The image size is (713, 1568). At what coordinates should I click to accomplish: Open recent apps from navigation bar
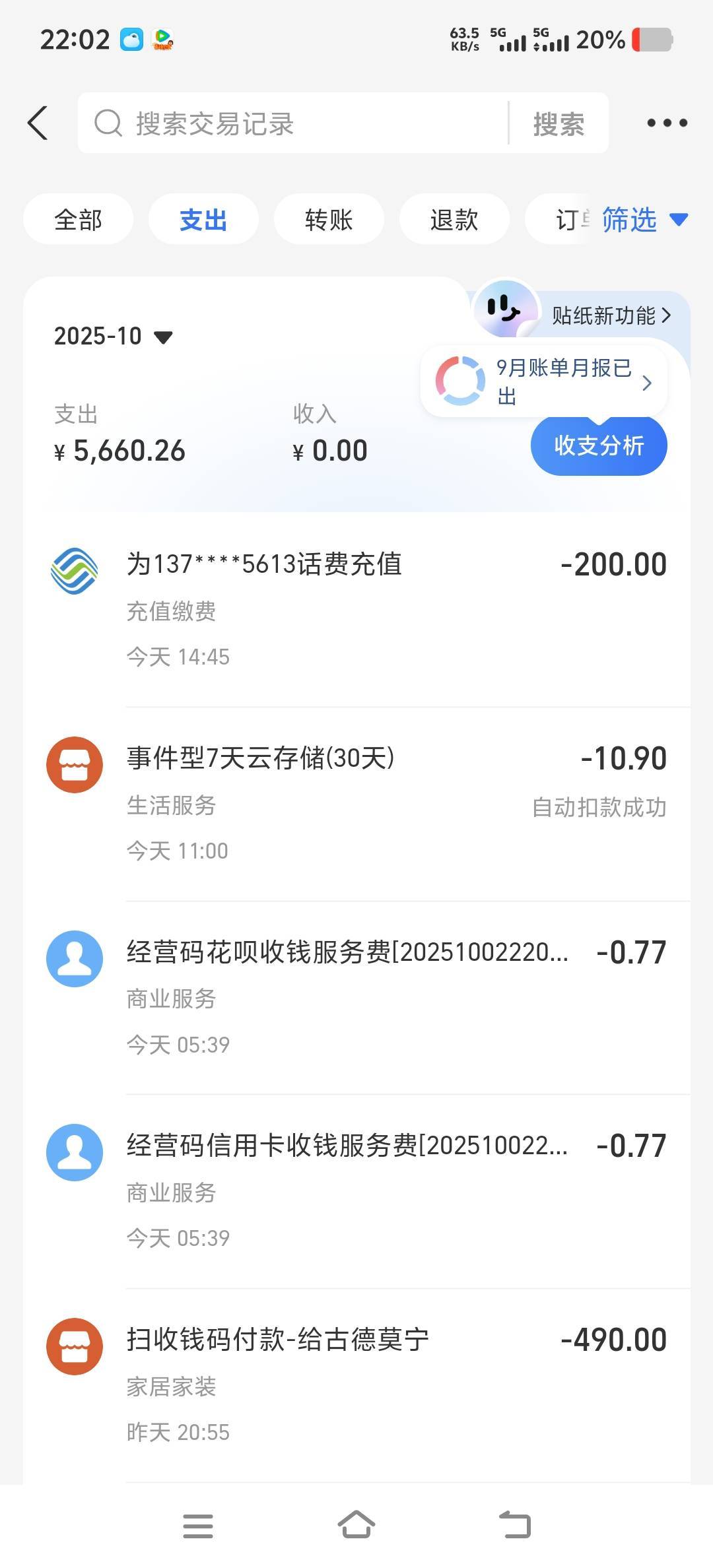click(x=197, y=1526)
